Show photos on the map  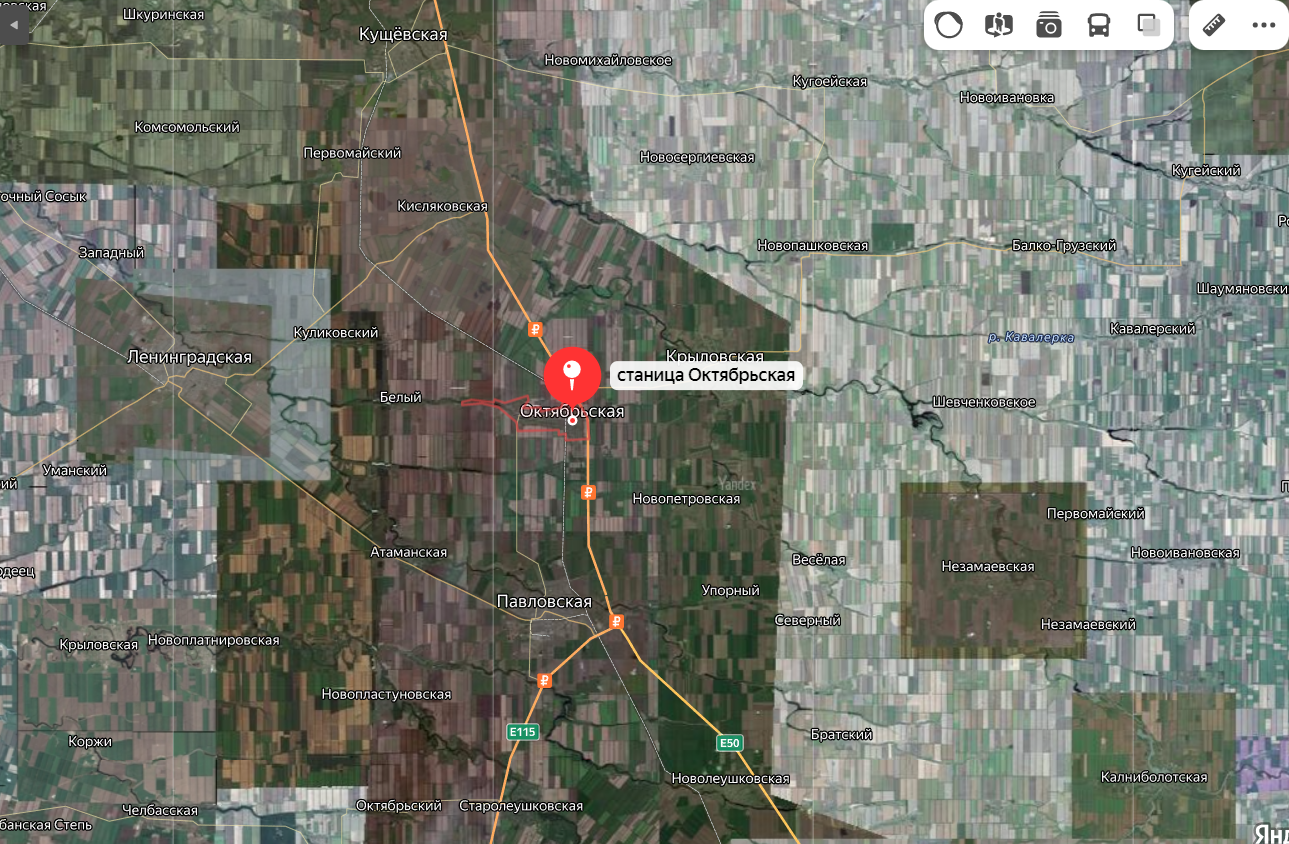1049,25
